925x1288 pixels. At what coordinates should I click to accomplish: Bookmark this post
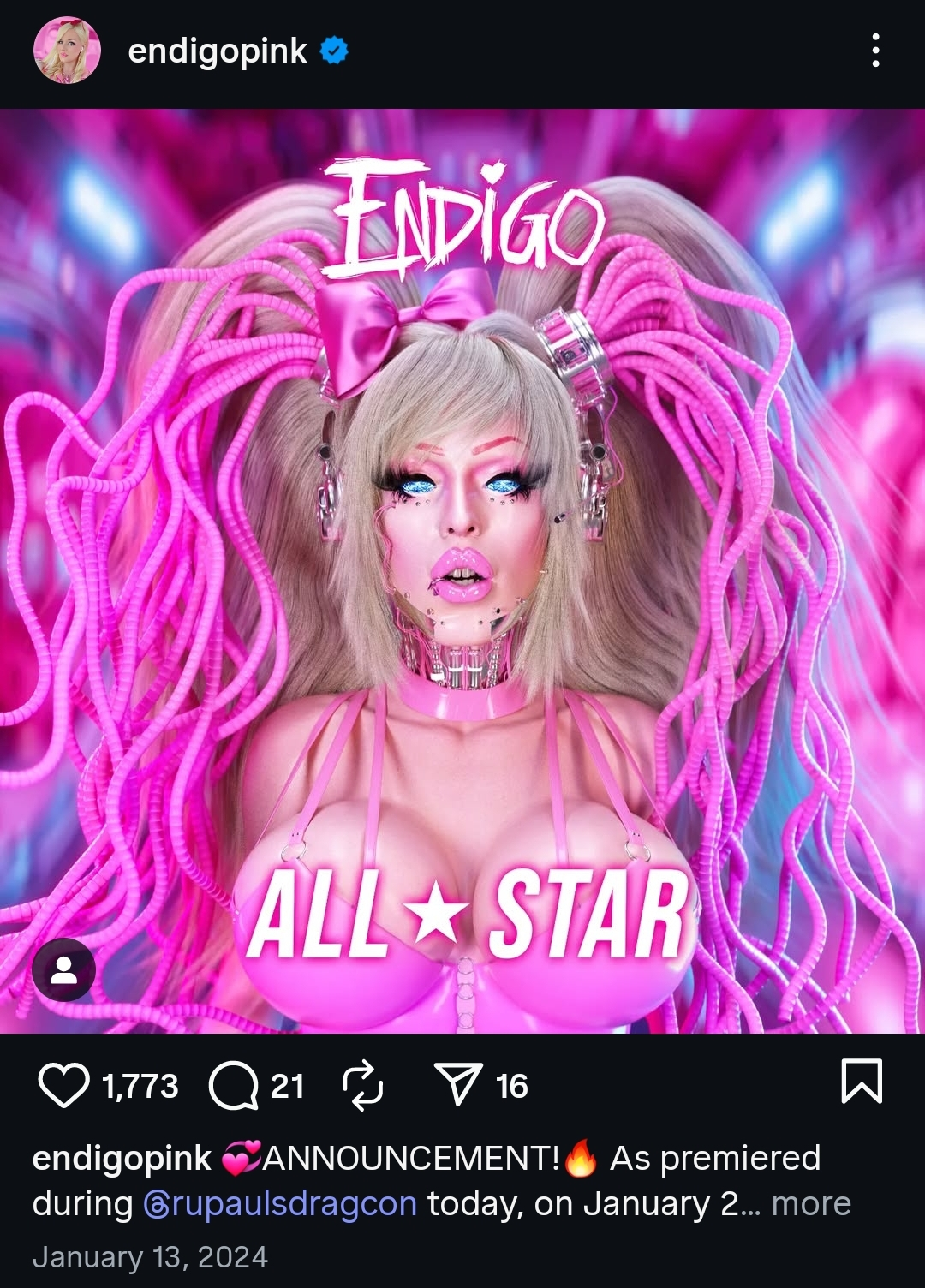[x=861, y=1082]
